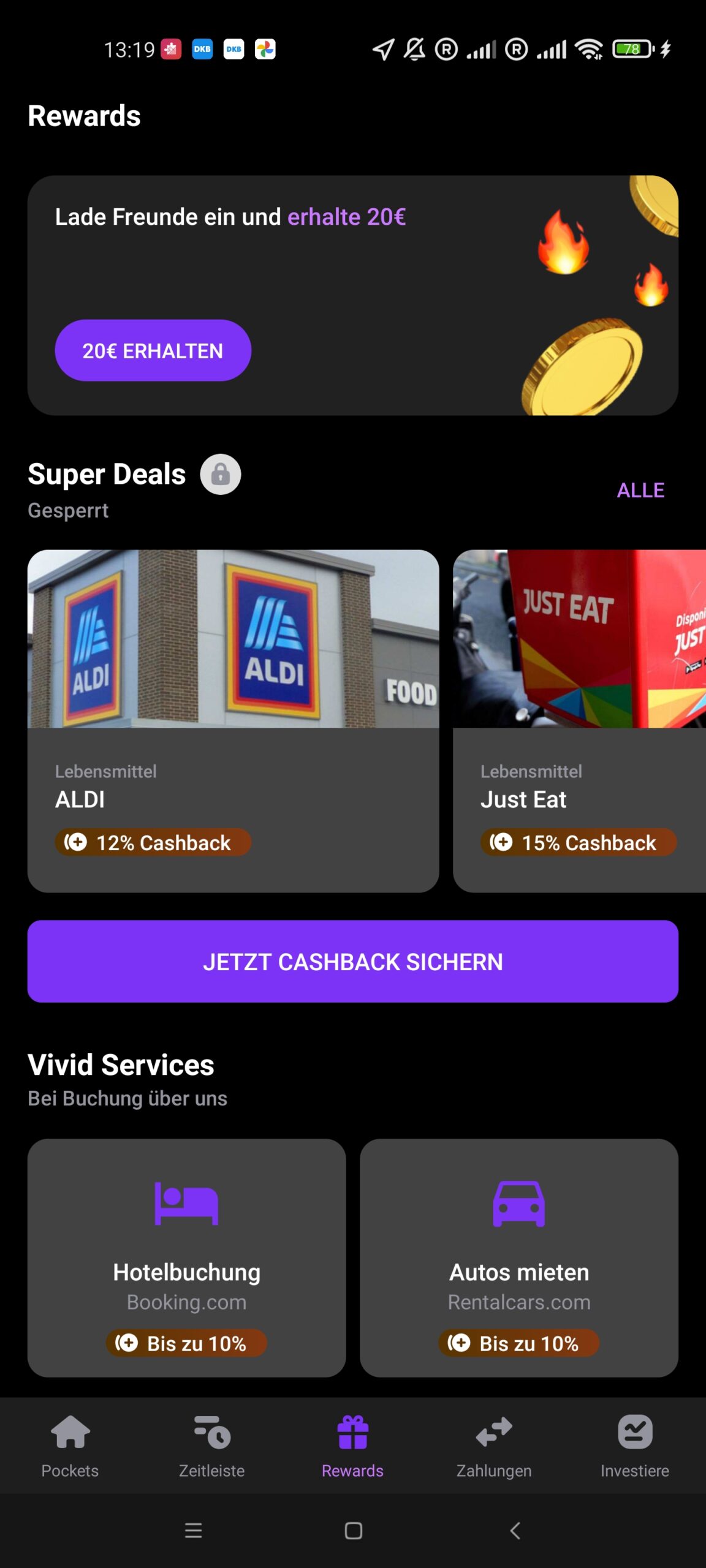Screen dimensions: 706x1568
Task: Switch to the Pockets tab
Action: 70,1445
